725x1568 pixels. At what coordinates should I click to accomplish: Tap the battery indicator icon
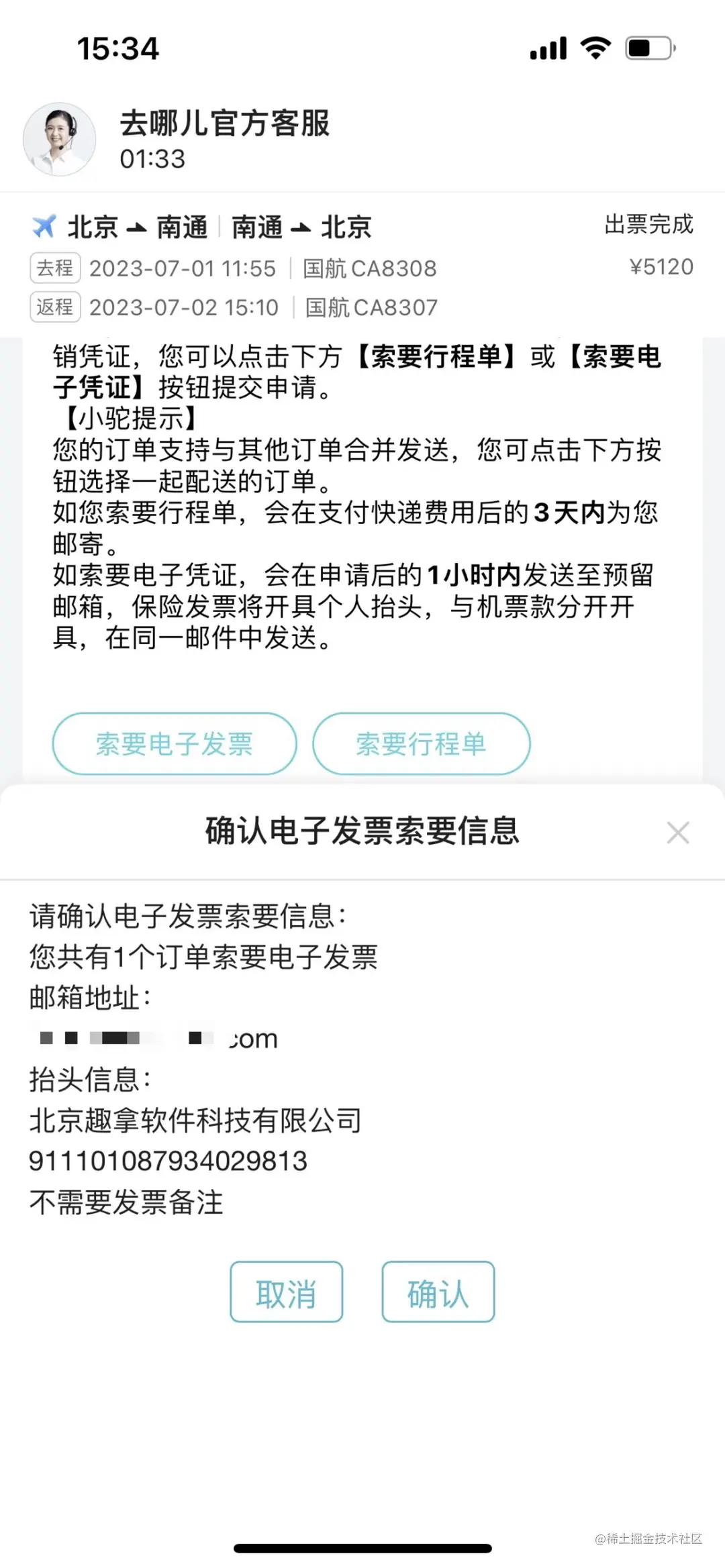tap(648, 47)
